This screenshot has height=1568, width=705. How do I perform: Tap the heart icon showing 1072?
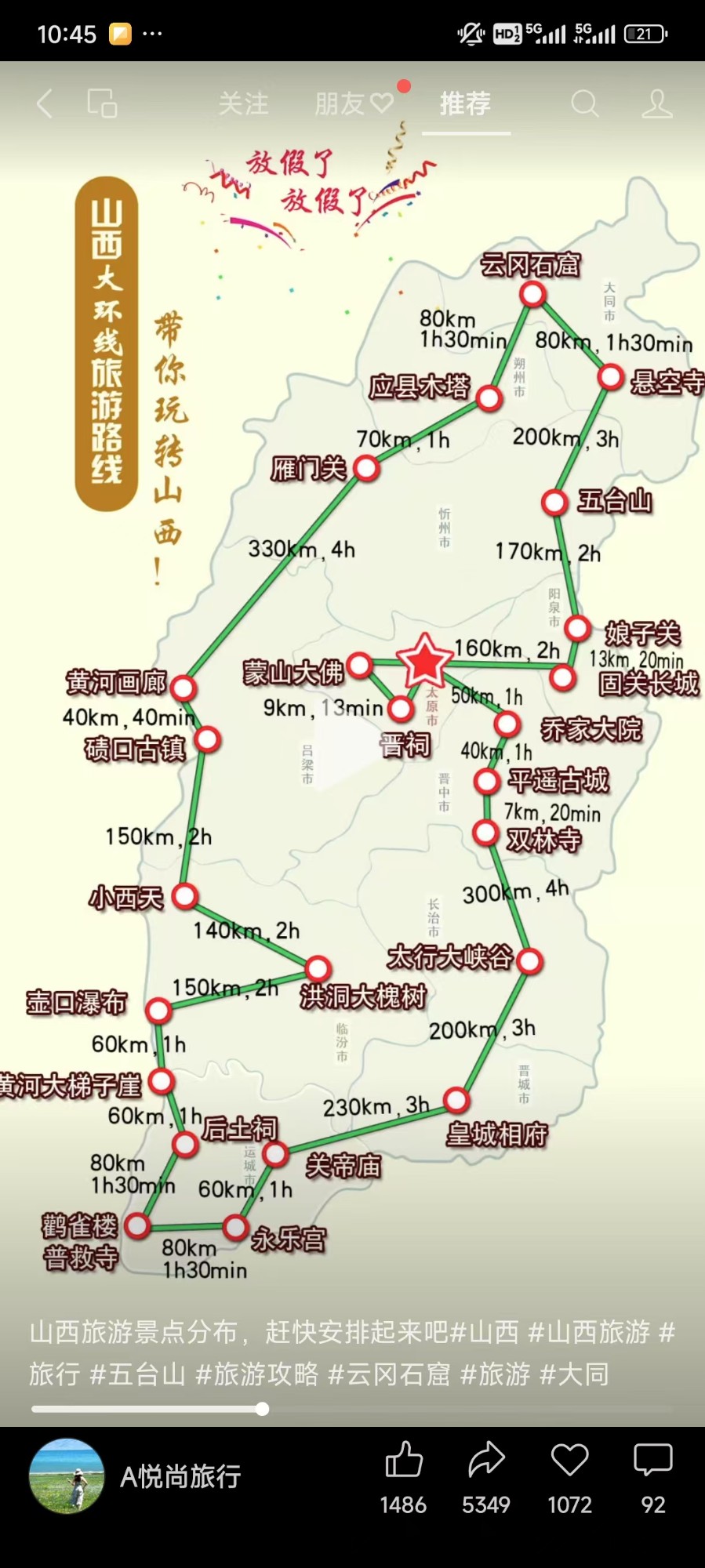coord(569,1461)
